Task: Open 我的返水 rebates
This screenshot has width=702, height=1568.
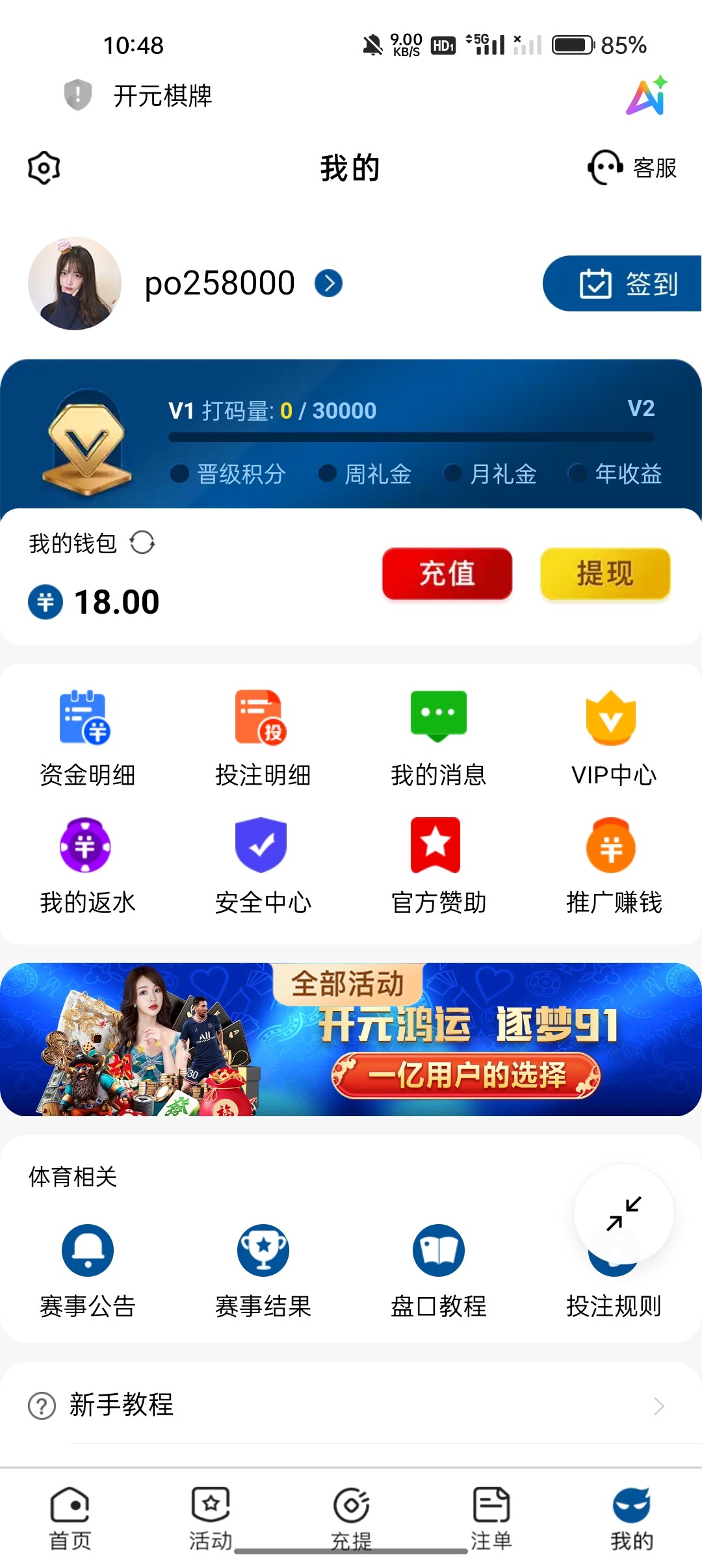Action: pyautogui.click(x=87, y=866)
